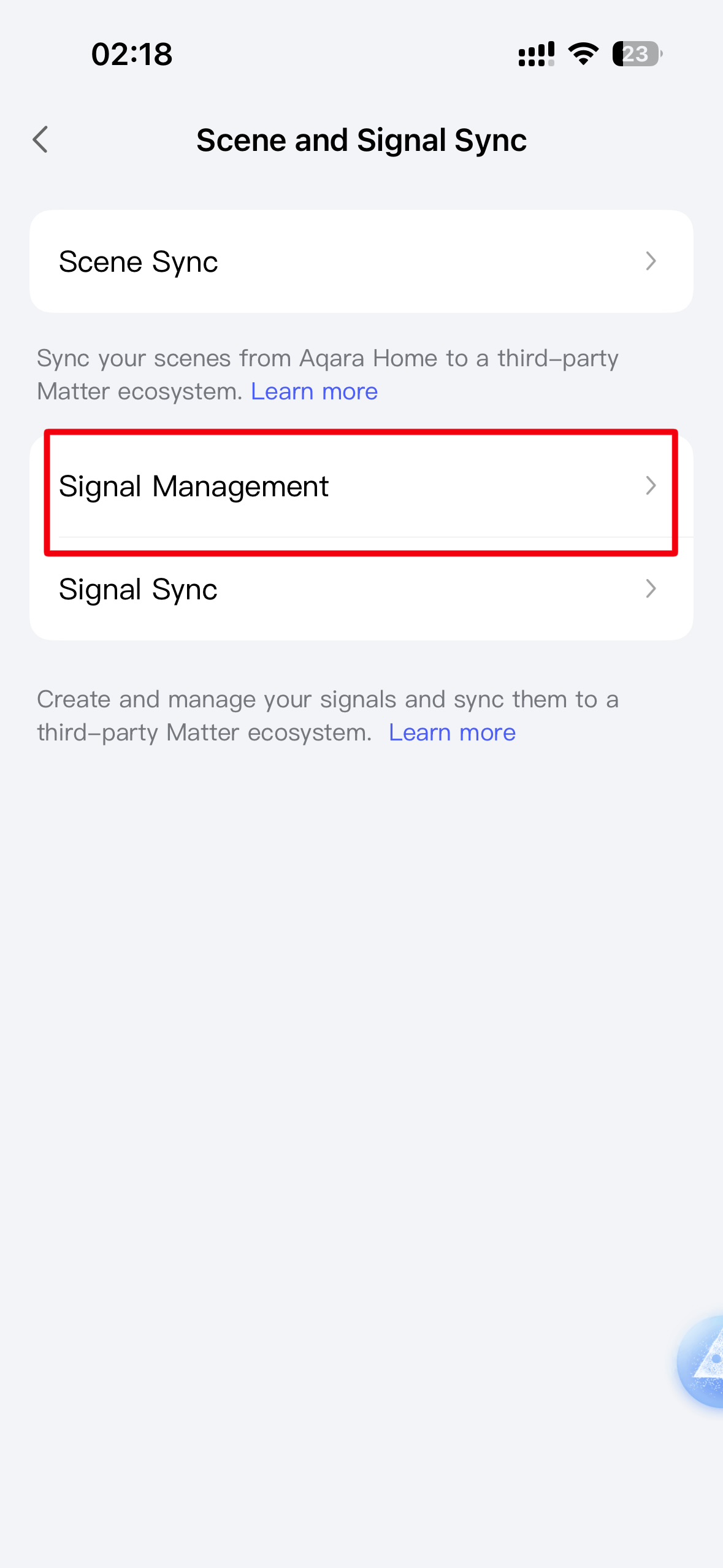Tap Learn more about signals
This screenshot has width=723, height=1568.
[x=452, y=732]
